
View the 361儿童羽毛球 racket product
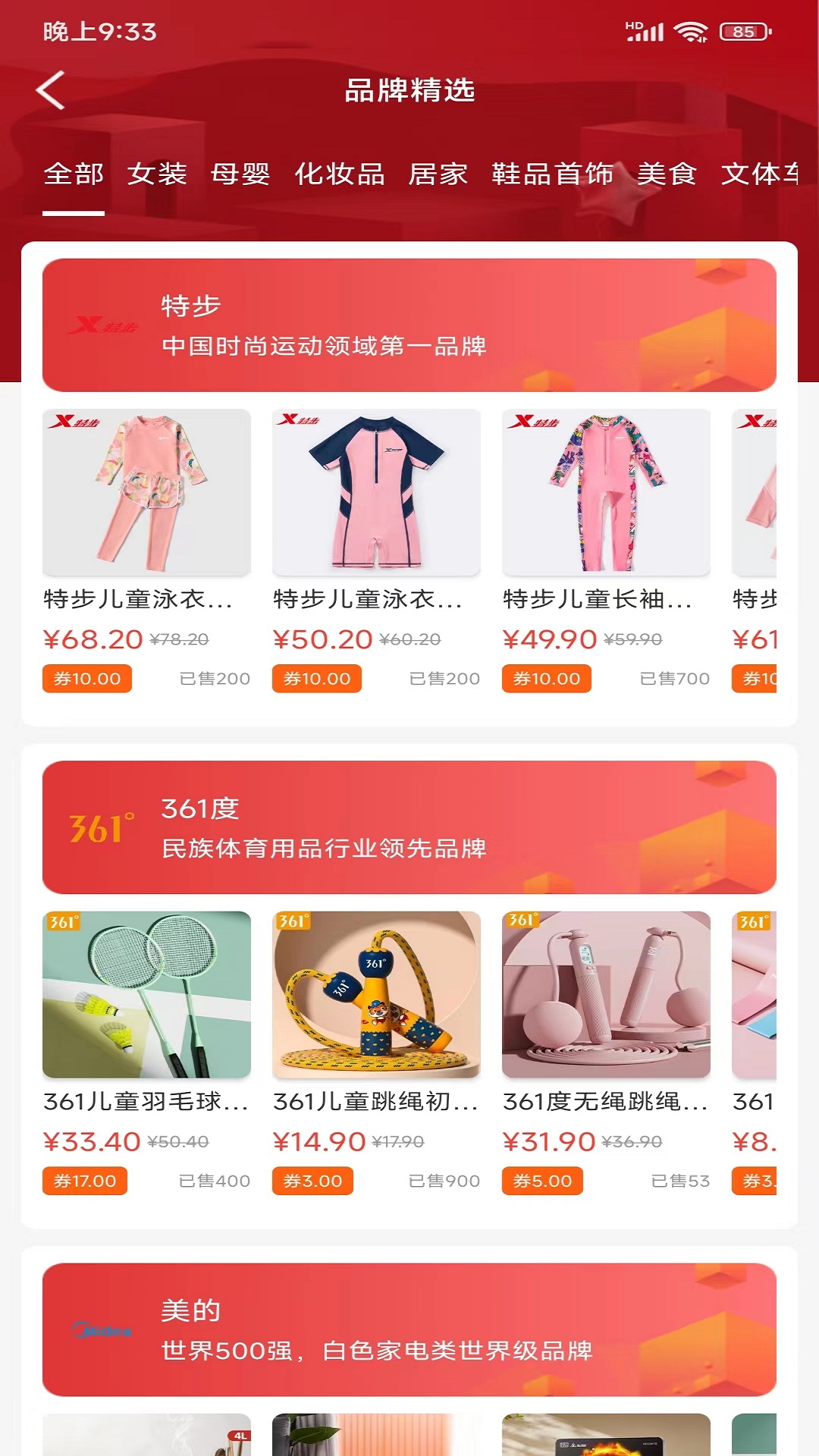pos(146,1053)
